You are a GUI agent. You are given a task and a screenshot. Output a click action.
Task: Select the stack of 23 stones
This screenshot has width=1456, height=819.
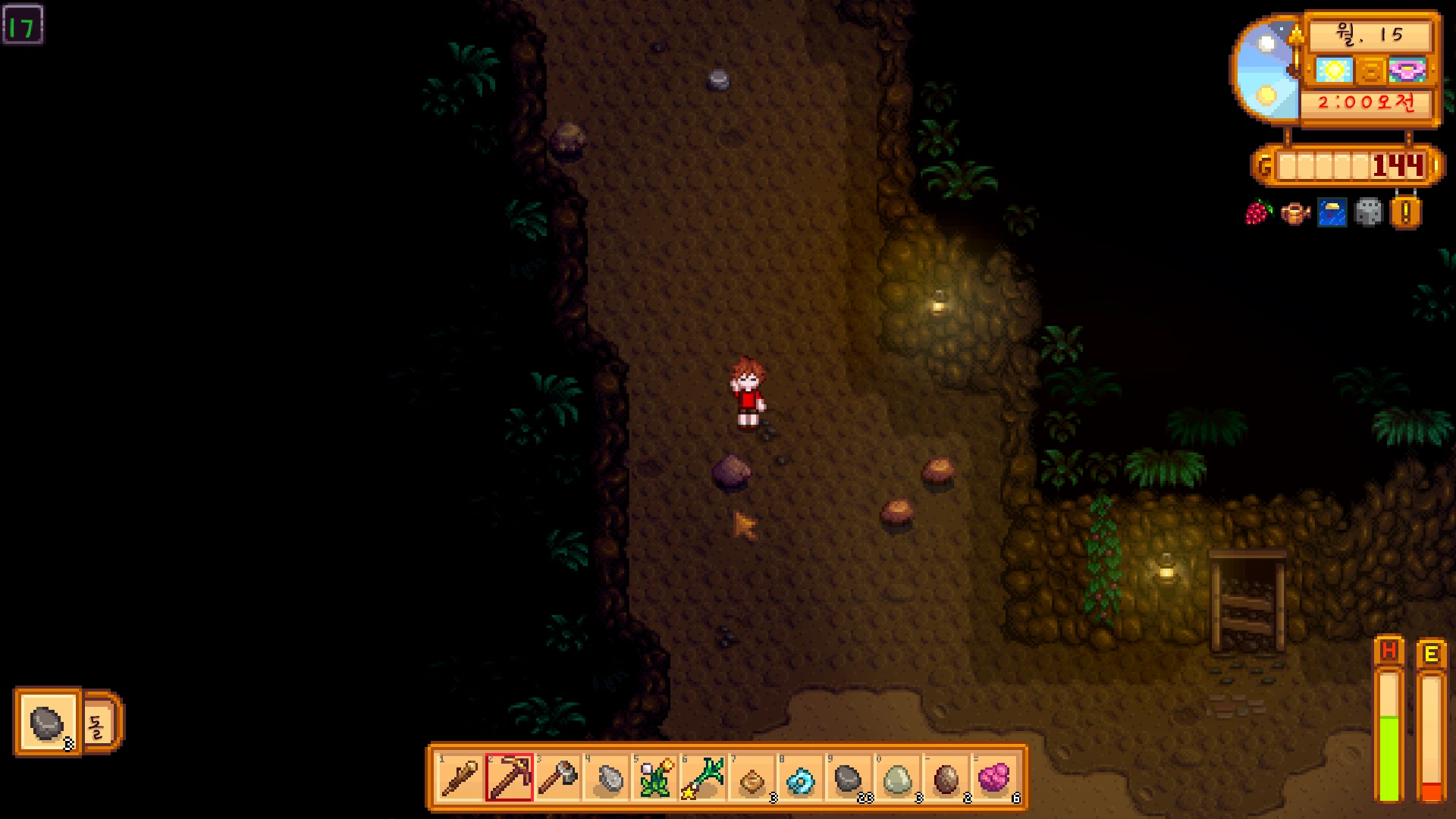tap(849, 779)
